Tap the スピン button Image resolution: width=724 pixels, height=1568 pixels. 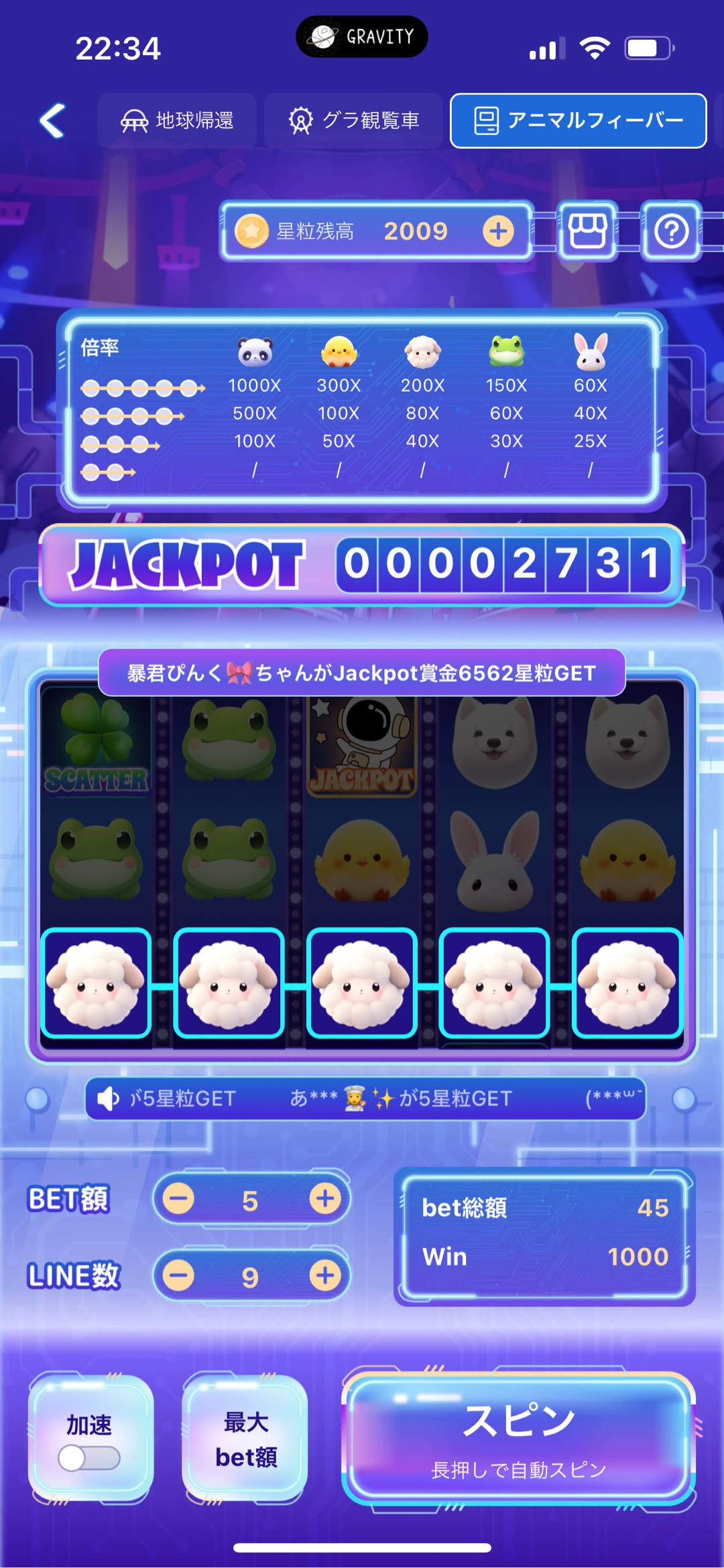[x=519, y=1437]
